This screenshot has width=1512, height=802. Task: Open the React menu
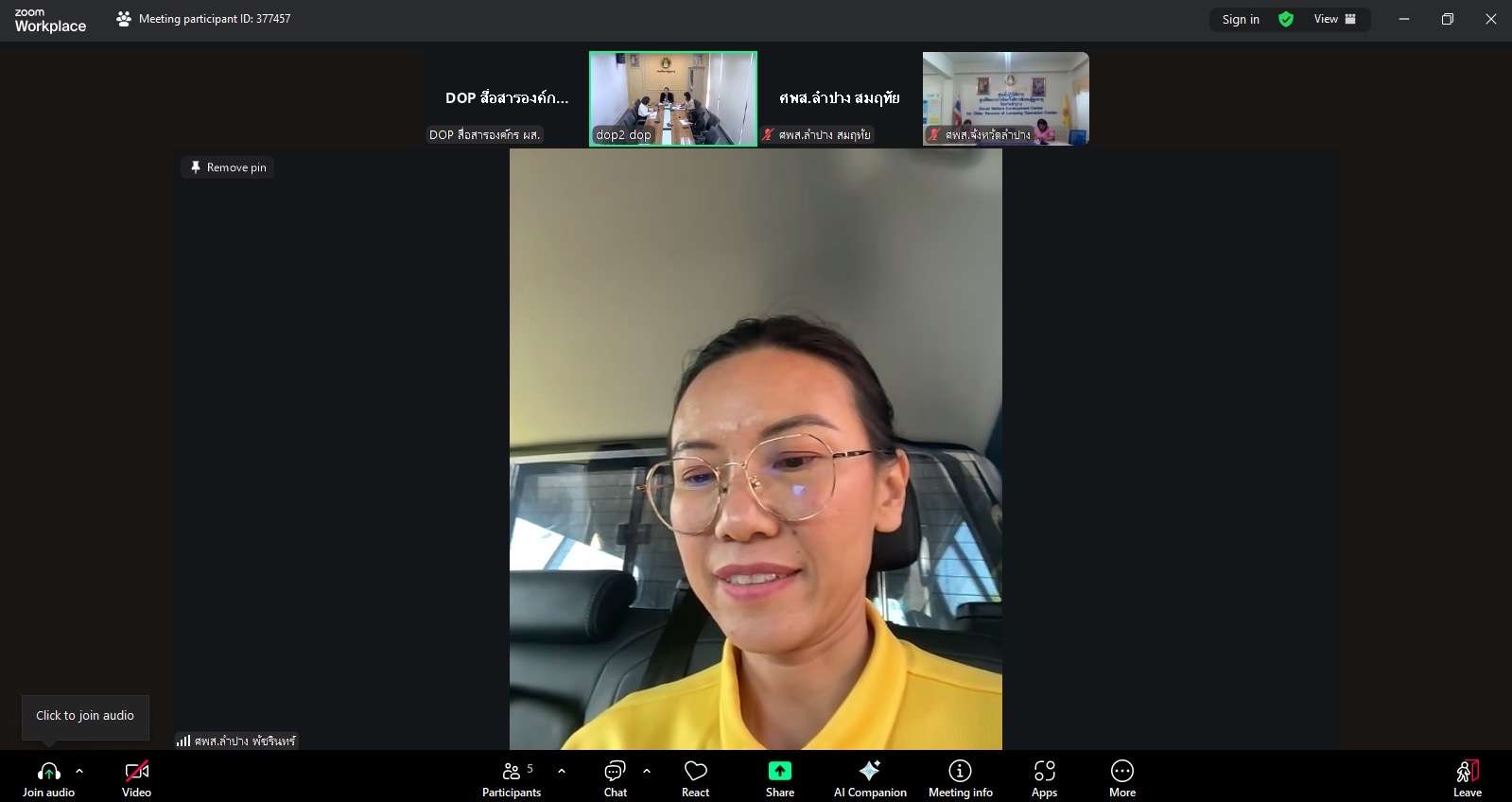695,778
